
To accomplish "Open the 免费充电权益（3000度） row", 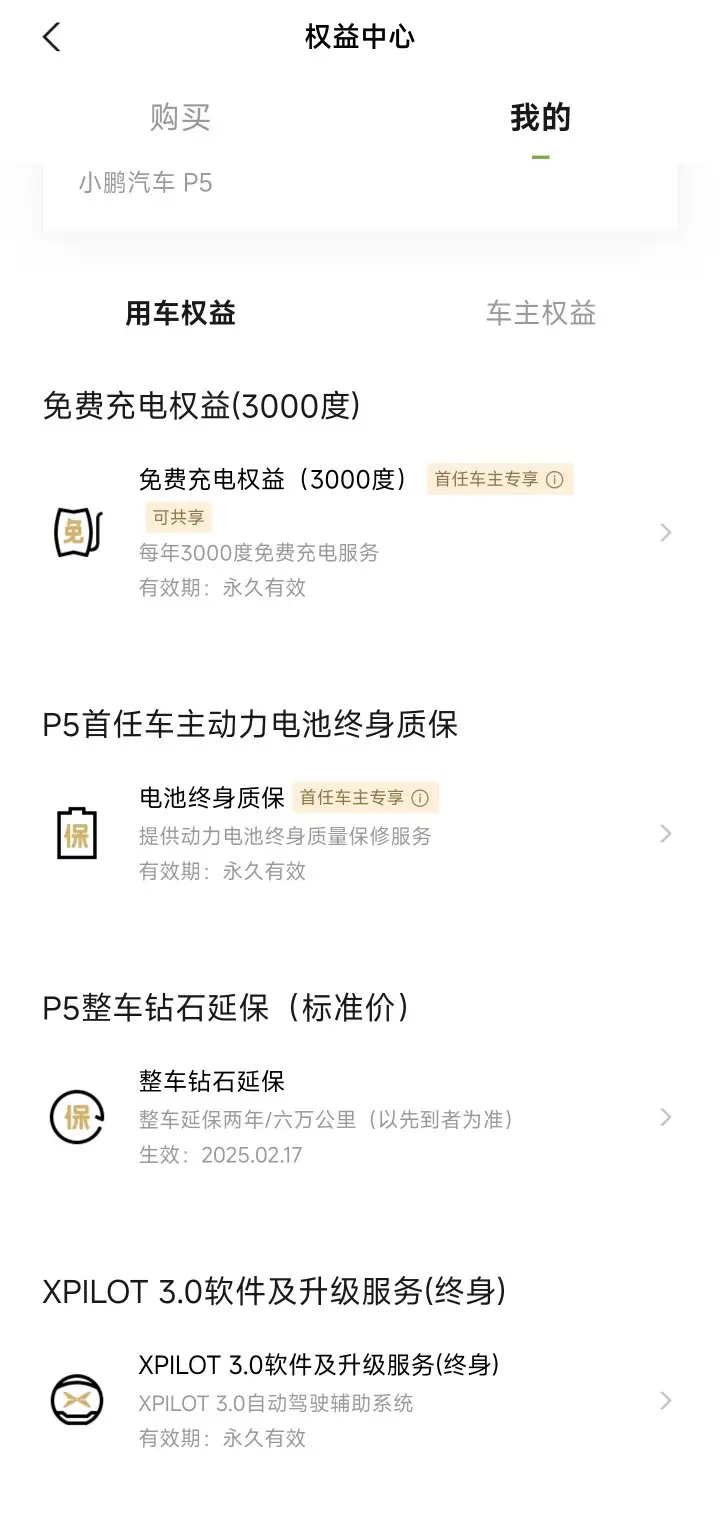I will [x=360, y=533].
